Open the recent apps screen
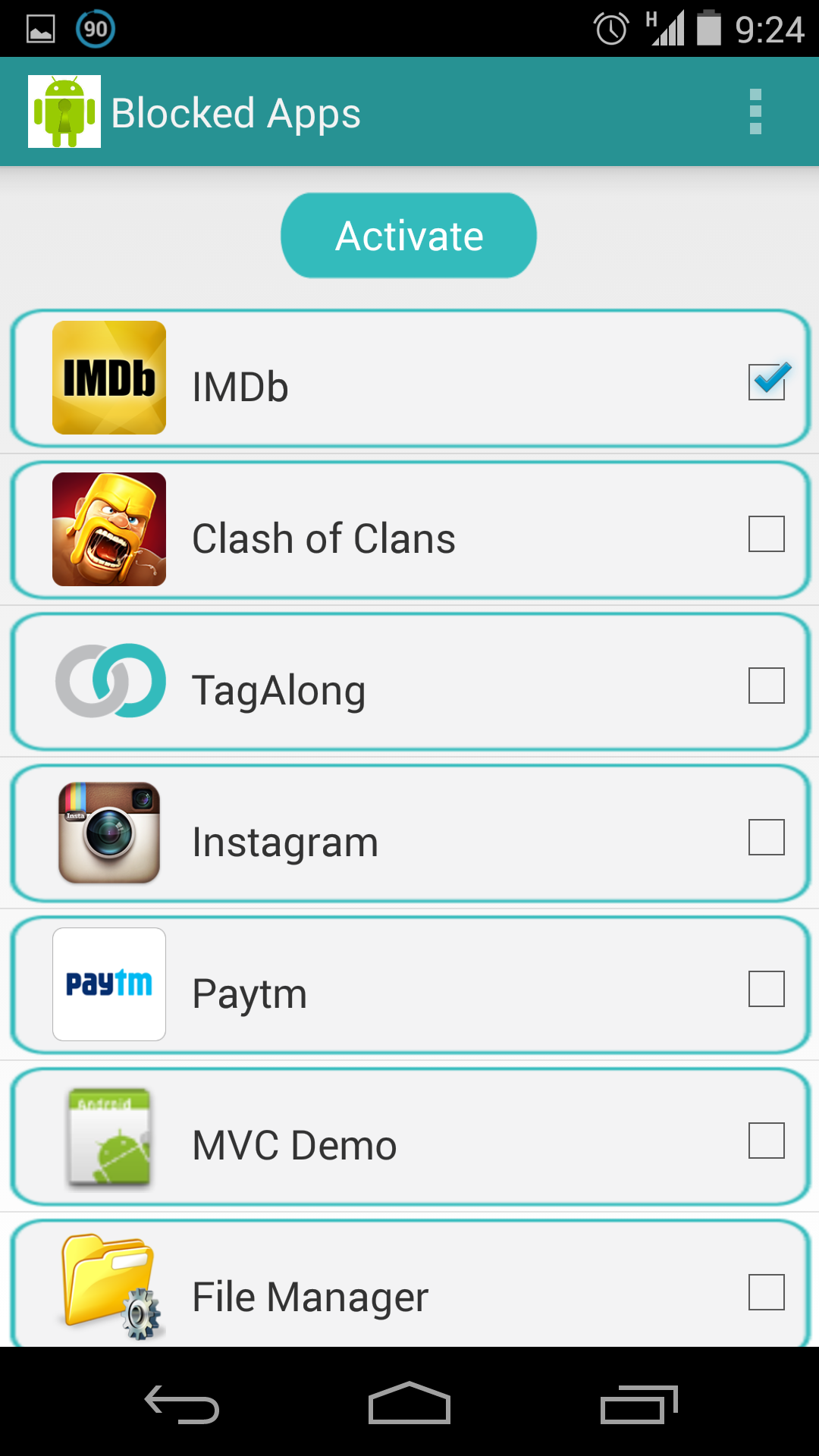This screenshot has width=819, height=1456. pos(638,1404)
